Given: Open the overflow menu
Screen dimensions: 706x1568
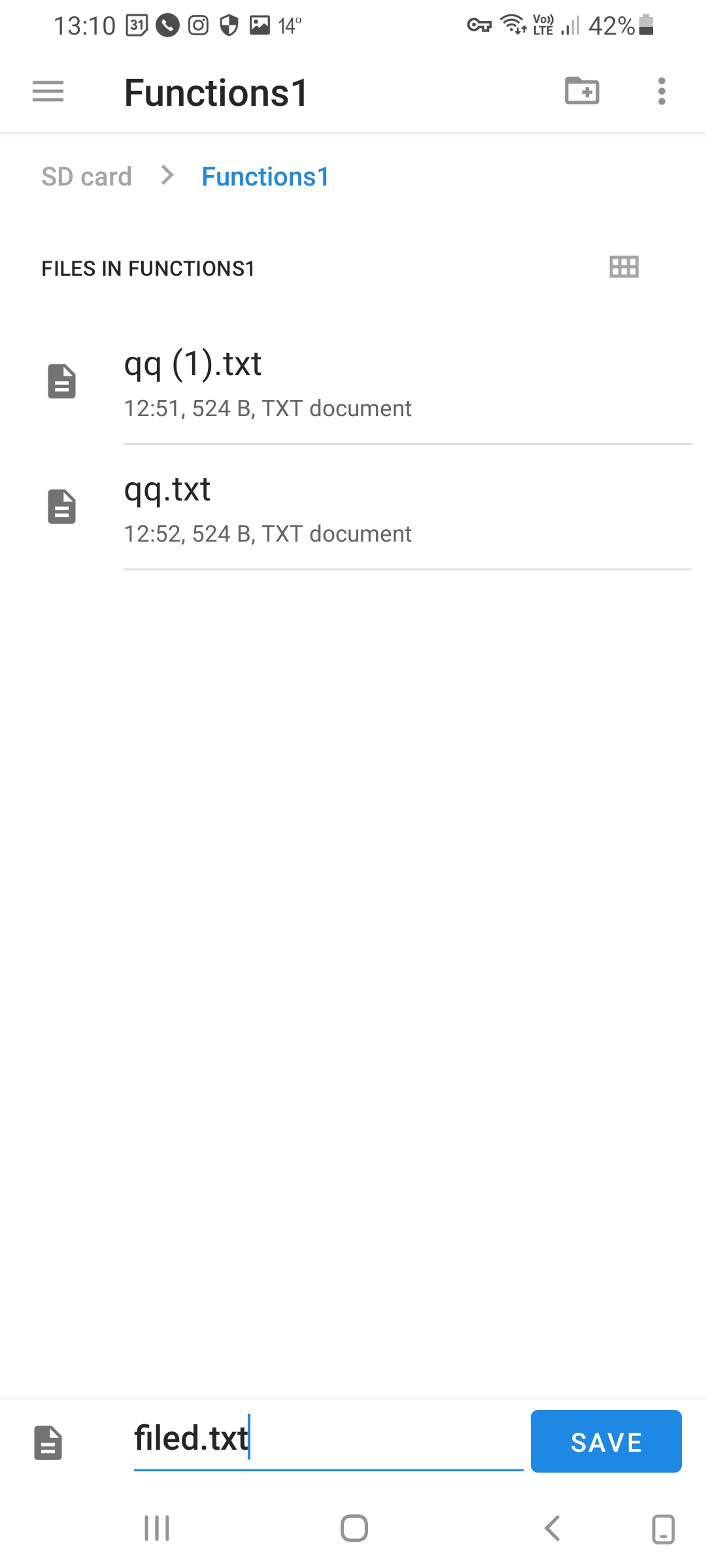Looking at the screenshot, I should point(662,91).
